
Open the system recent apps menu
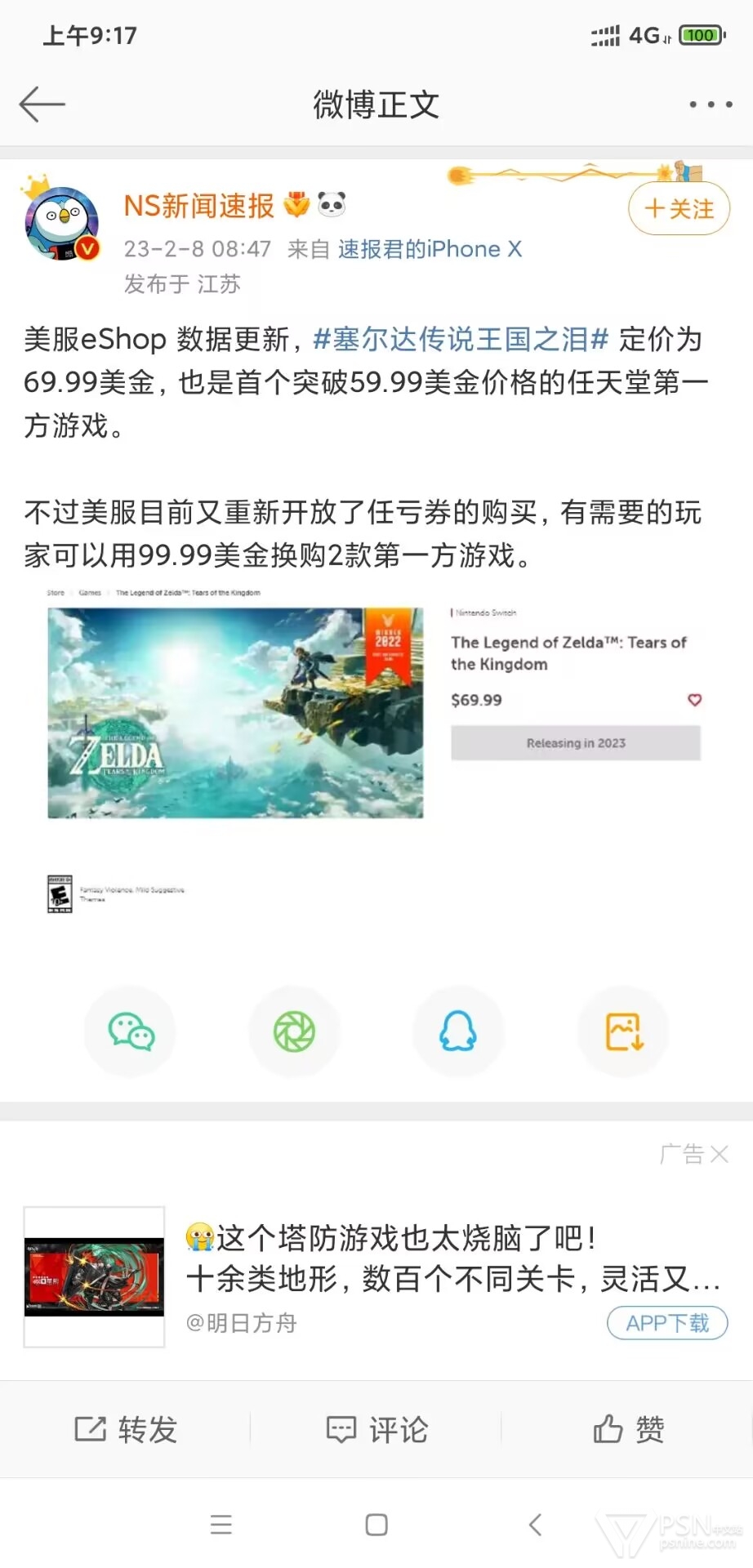point(221,1525)
